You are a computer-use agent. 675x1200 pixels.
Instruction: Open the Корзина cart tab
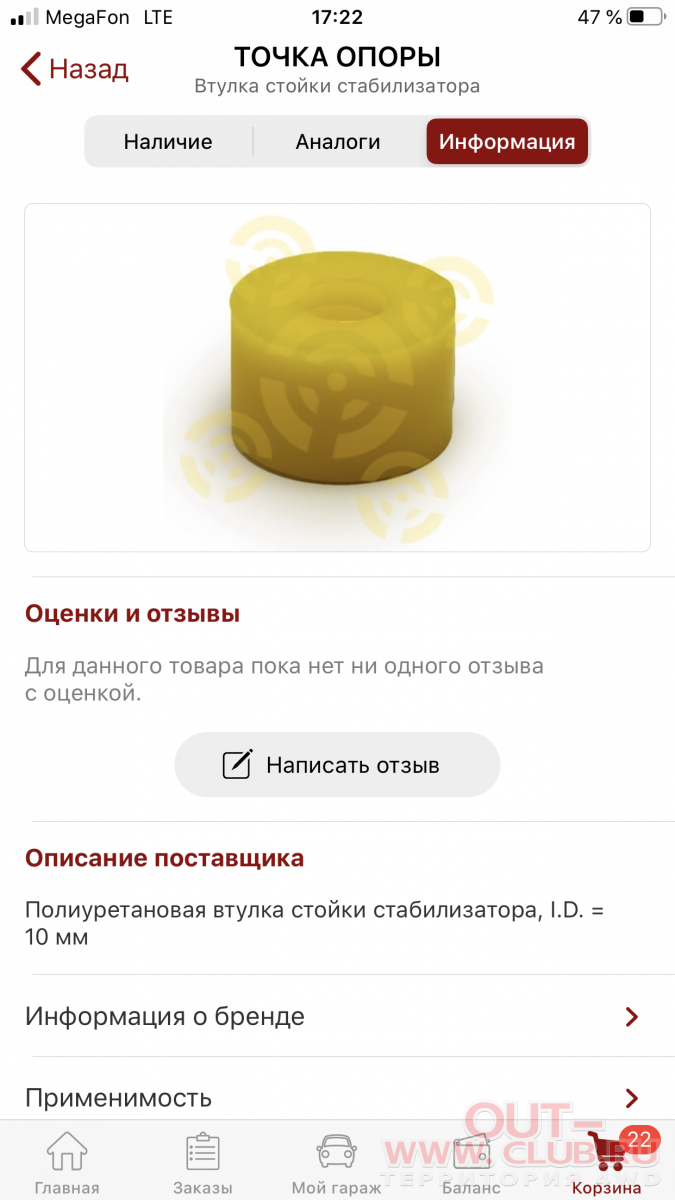[607, 1162]
